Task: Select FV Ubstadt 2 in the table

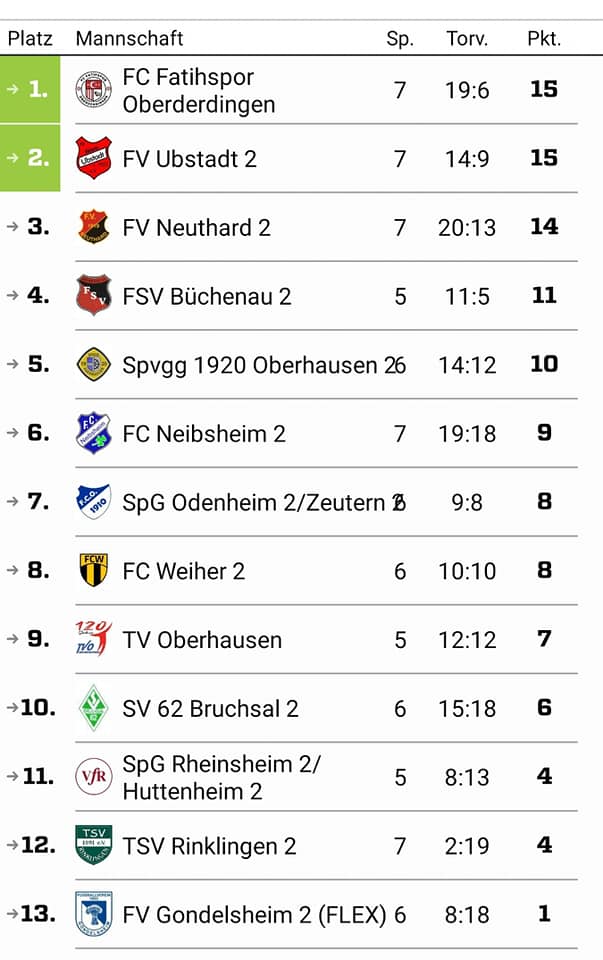Action: pos(189,158)
